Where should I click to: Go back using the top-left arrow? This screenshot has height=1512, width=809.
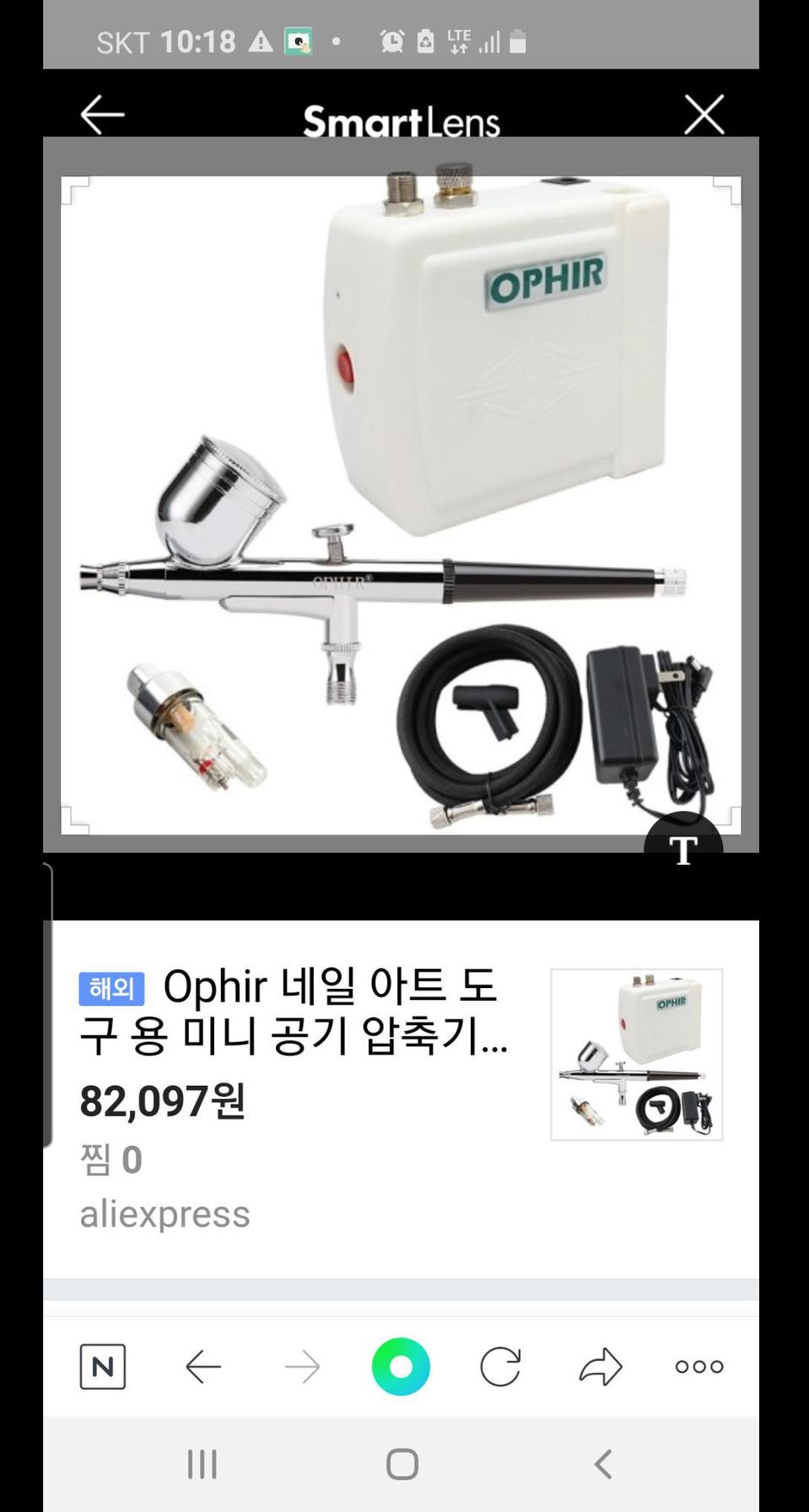click(103, 115)
